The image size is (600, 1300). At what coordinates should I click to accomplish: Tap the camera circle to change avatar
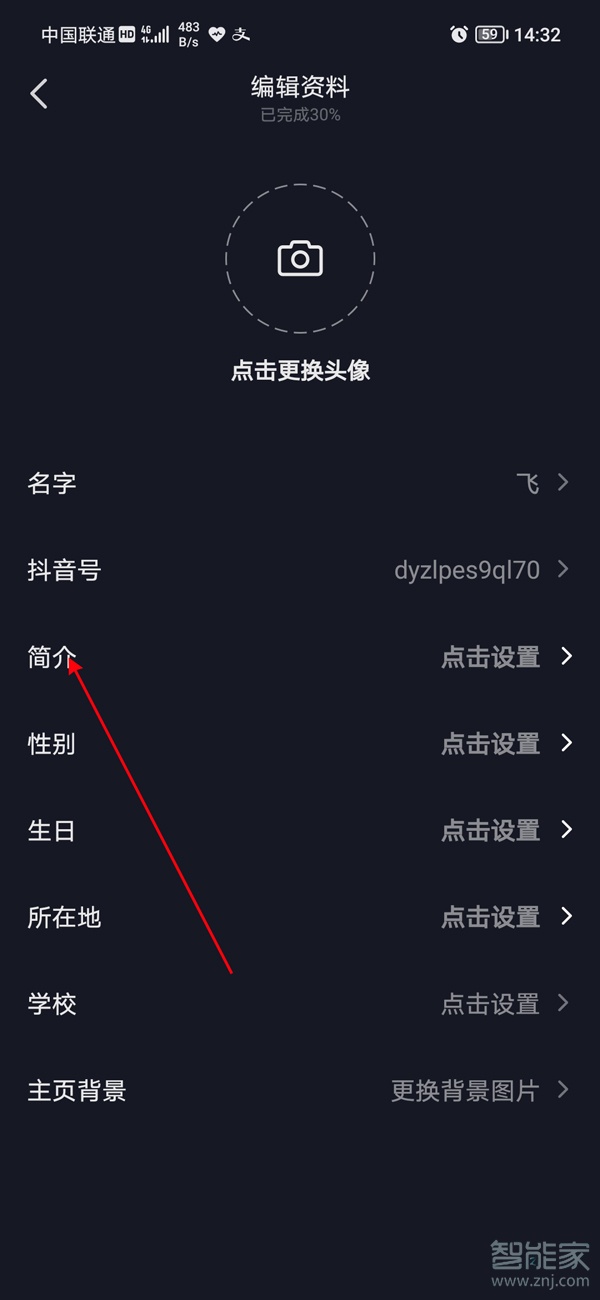(300, 259)
